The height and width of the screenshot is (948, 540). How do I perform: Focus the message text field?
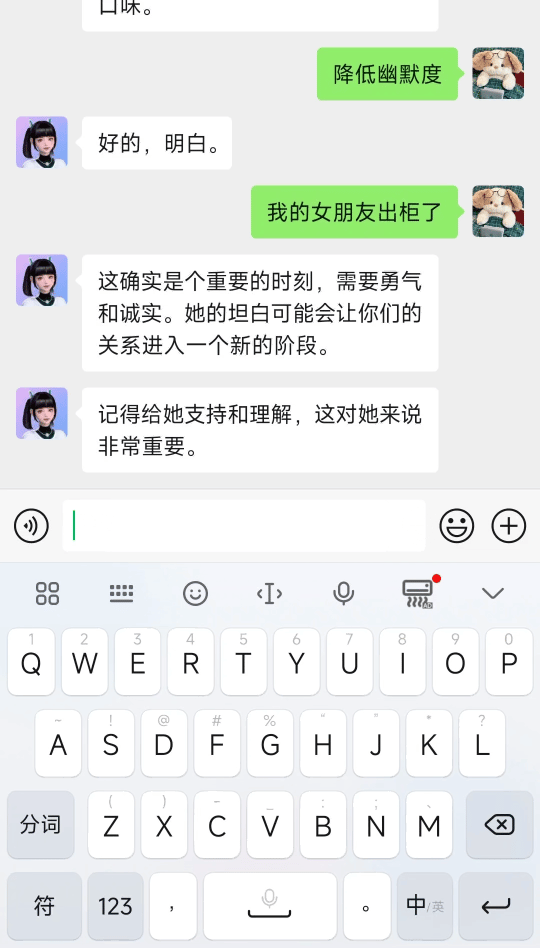tap(244, 525)
